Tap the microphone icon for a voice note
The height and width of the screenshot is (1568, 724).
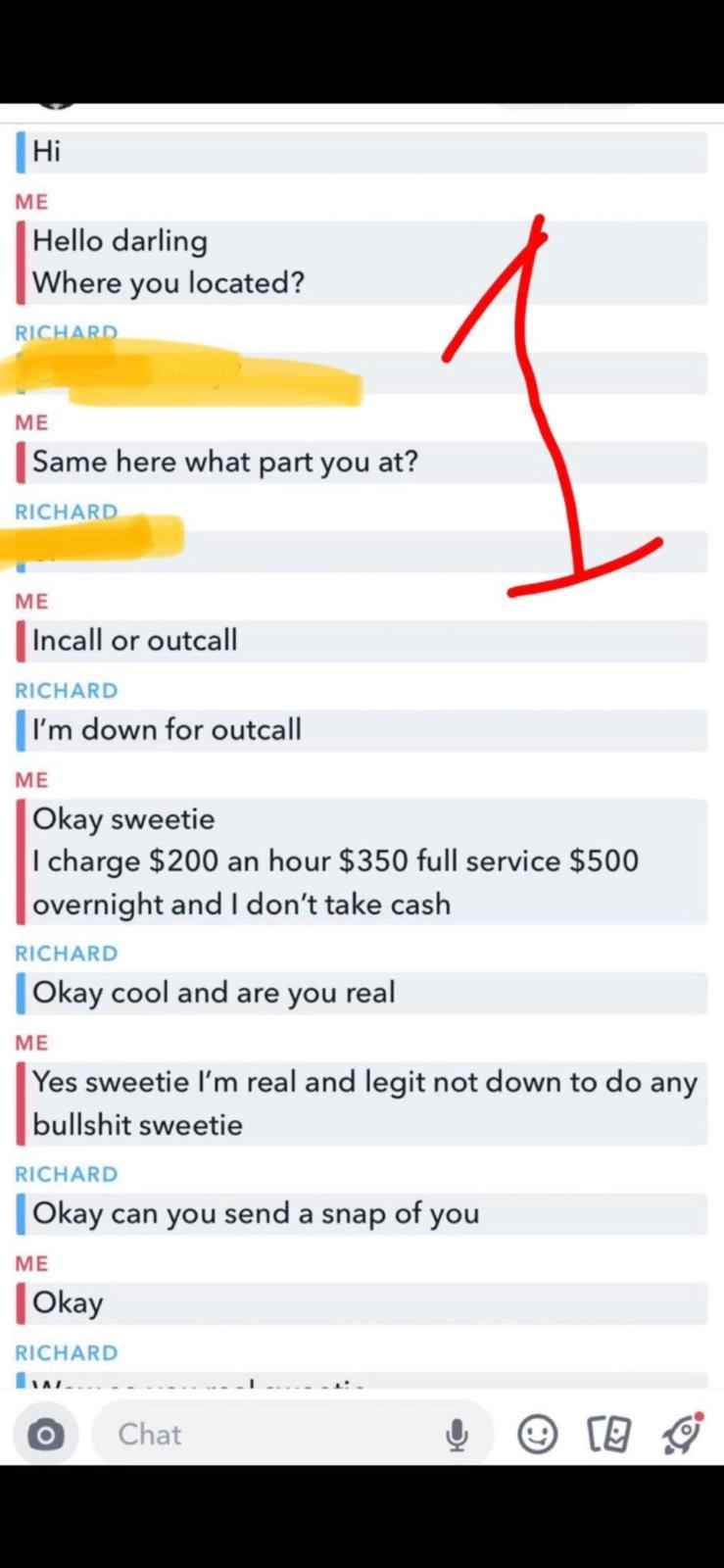(x=457, y=1435)
